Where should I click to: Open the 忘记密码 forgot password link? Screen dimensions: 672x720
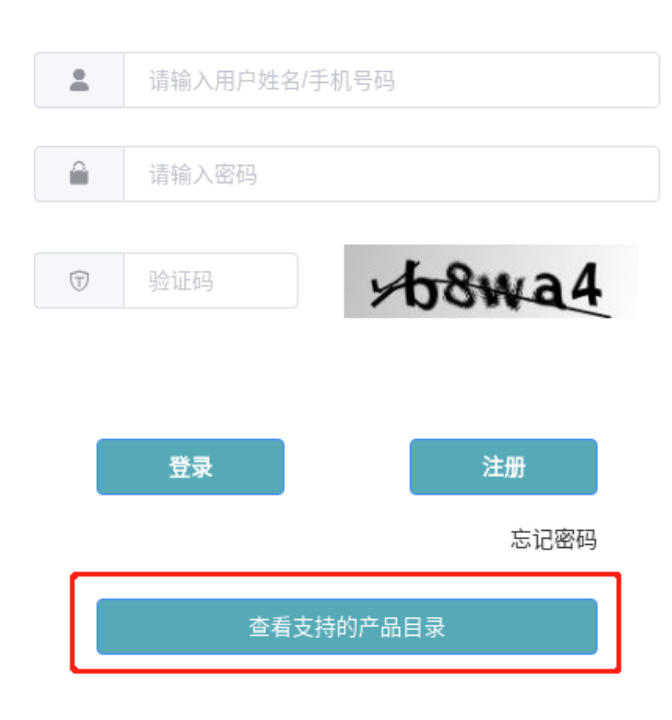point(553,541)
